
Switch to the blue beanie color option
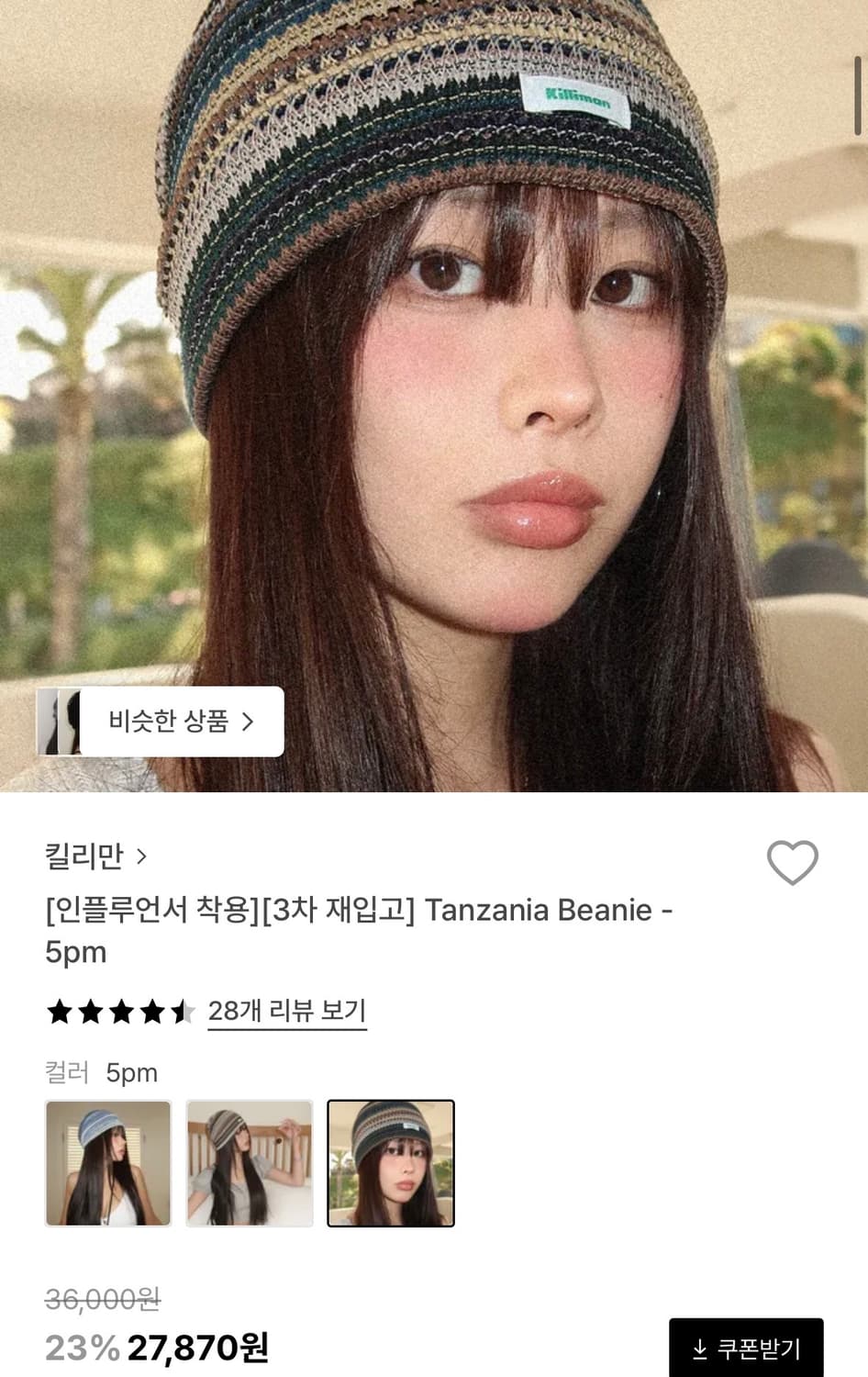pyautogui.click(x=106, y=1162)
